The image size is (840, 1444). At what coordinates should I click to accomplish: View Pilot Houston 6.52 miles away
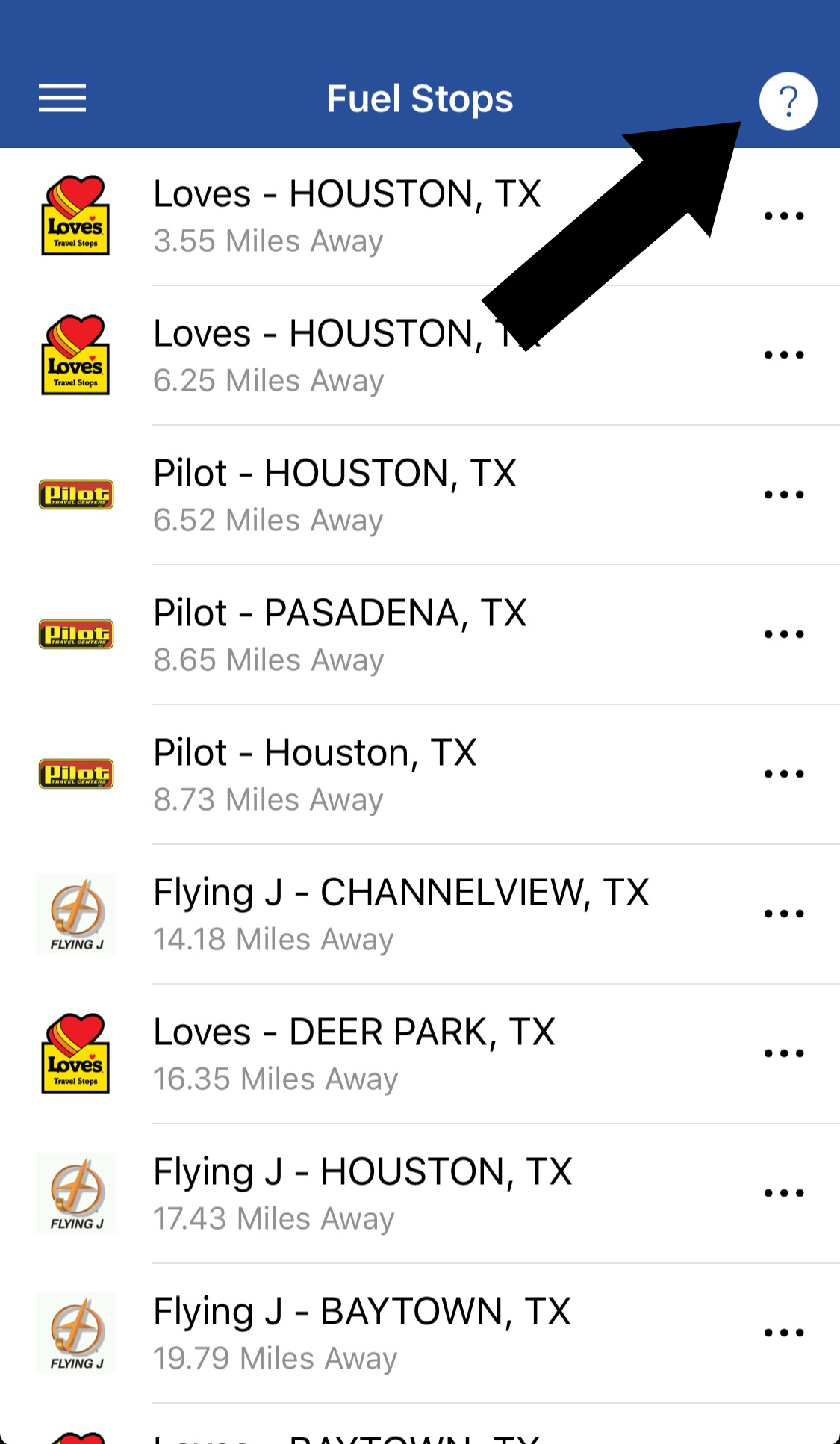tap(335, 495)
